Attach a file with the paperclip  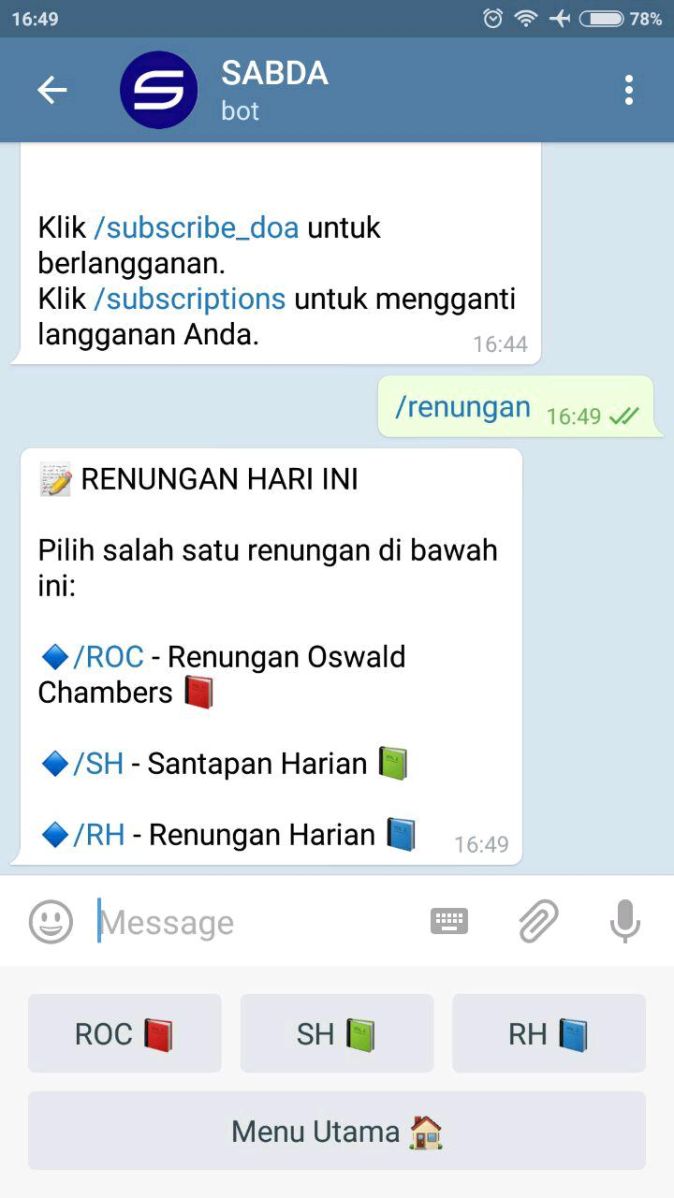[x=539, y=921]
